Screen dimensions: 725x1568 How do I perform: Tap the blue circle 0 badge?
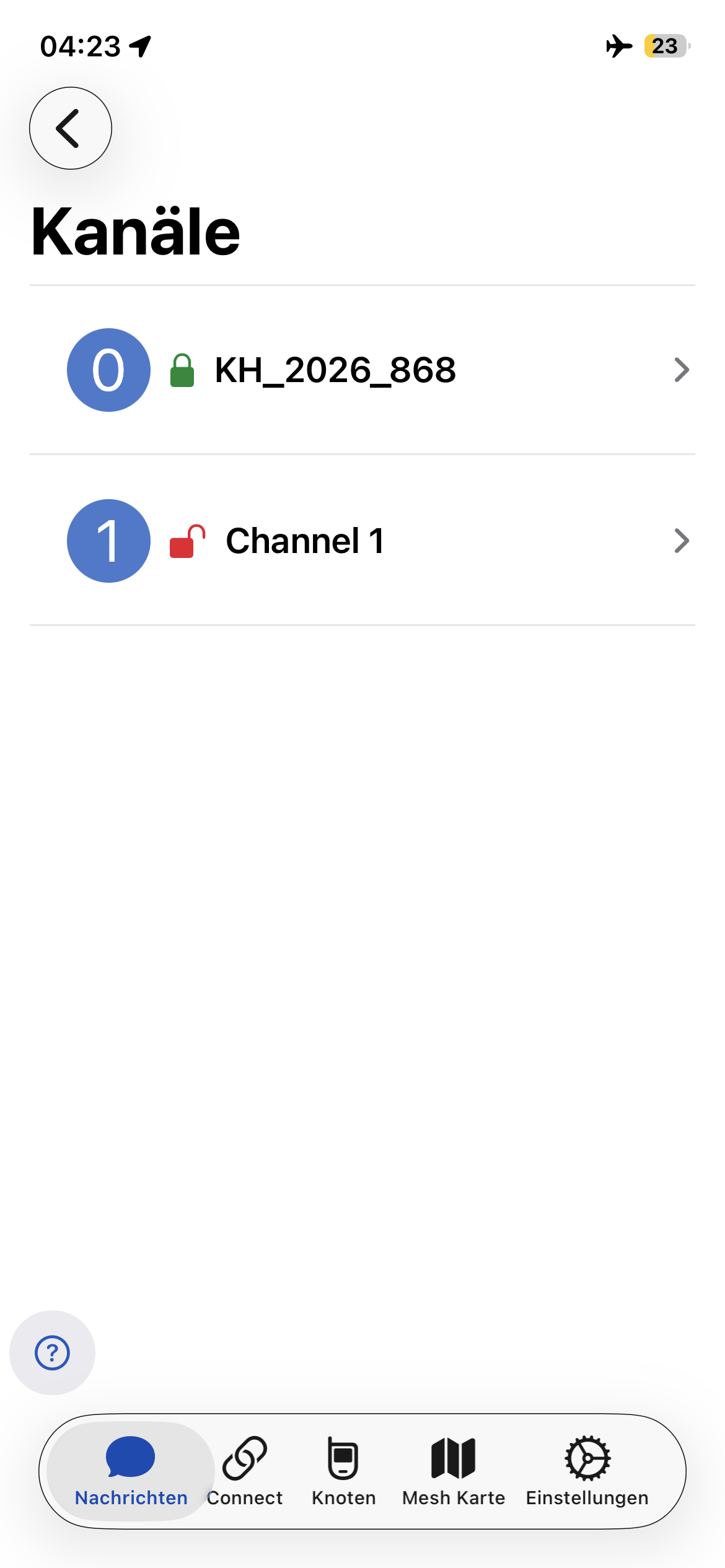[108, 370]
